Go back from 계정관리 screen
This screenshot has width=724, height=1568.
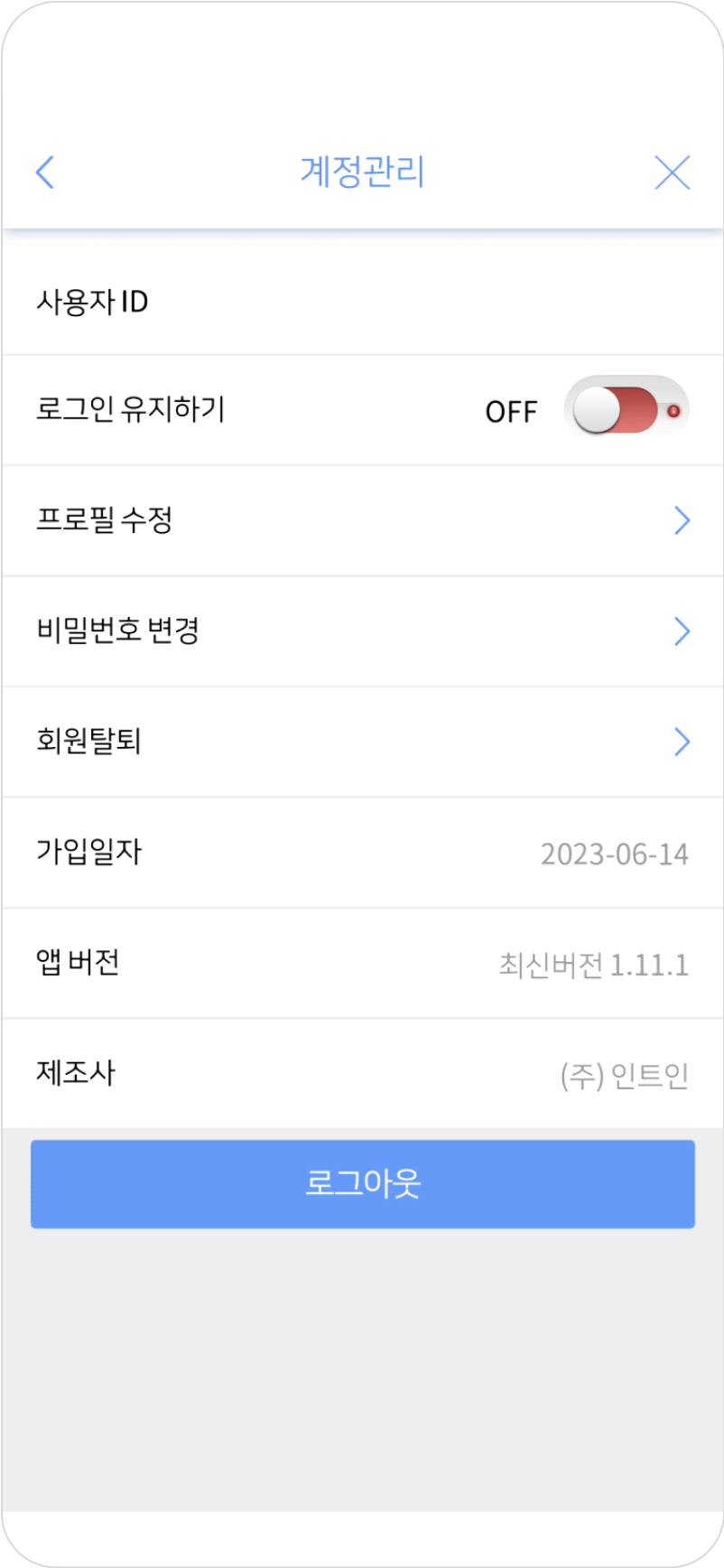(45, 172)
